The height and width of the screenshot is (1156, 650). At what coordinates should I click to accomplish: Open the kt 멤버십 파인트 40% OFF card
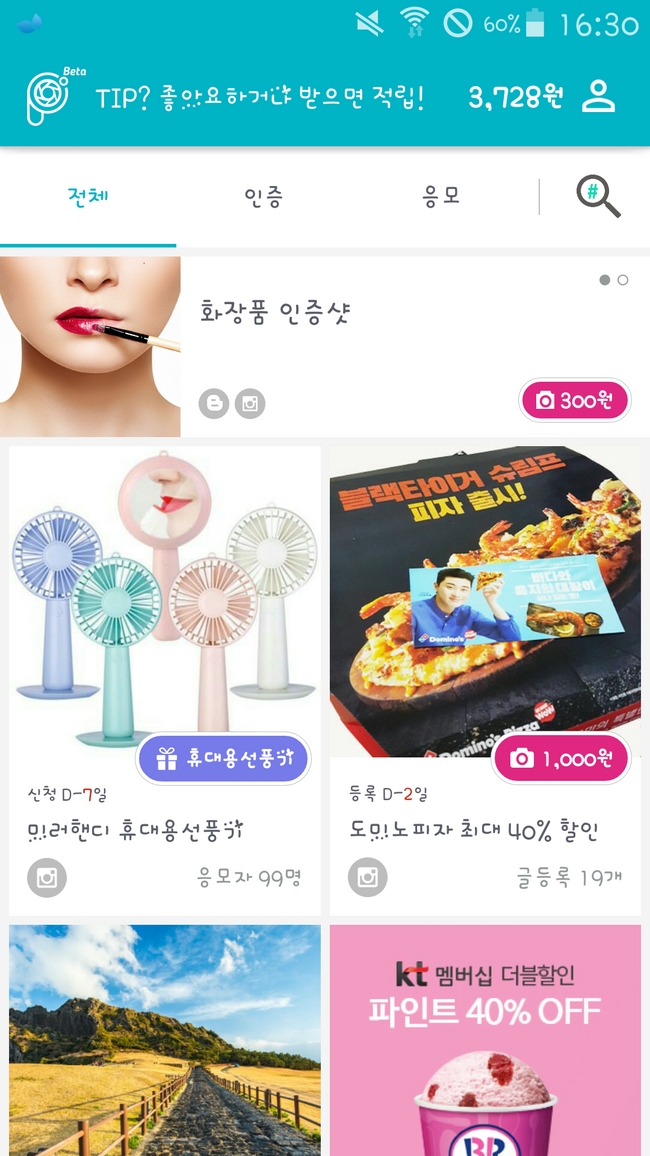(485, 1040)
